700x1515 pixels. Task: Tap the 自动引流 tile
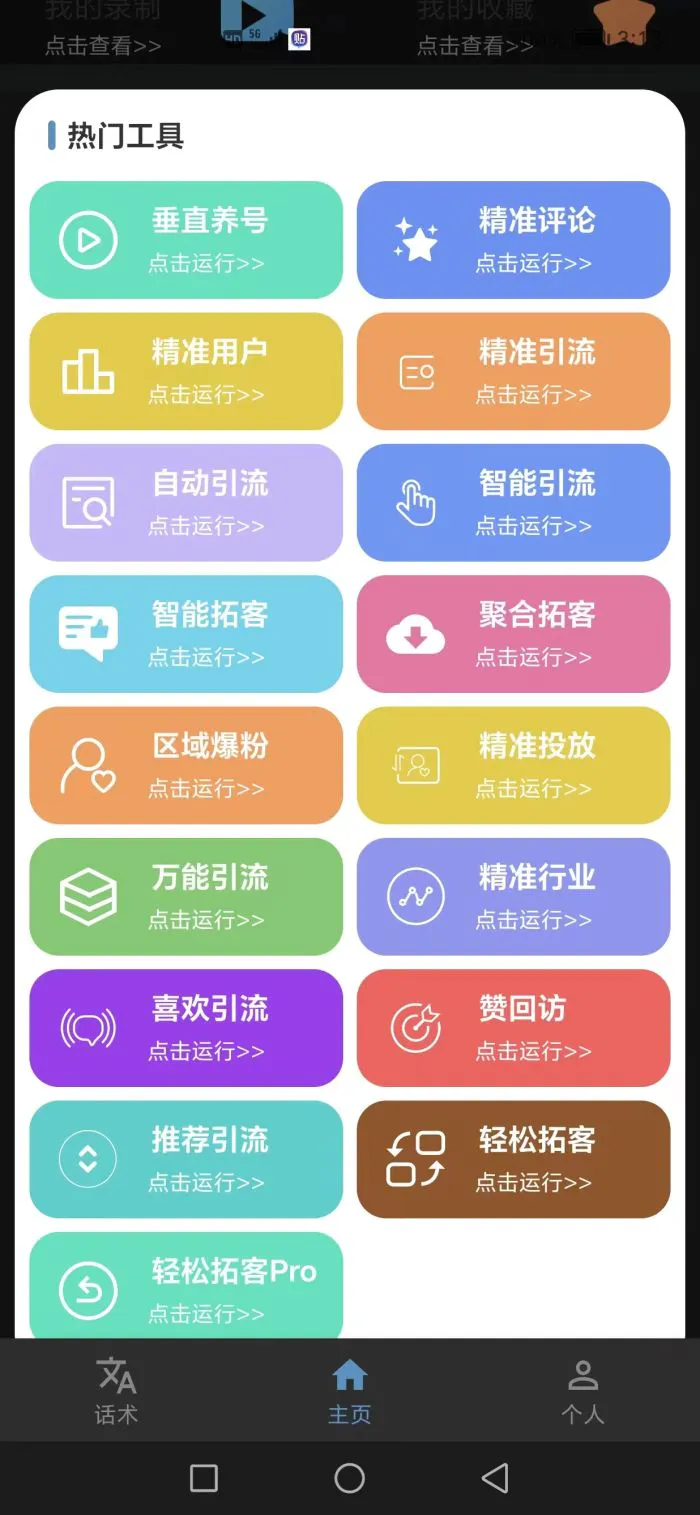pos(186,502)
